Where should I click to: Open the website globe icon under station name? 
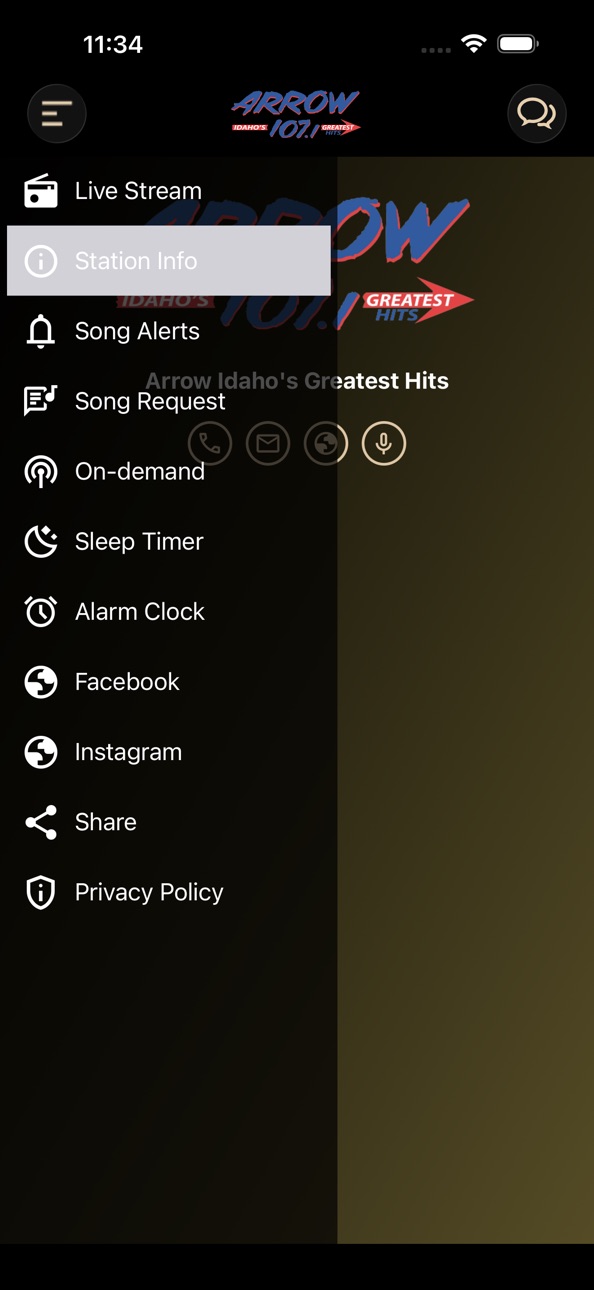pos(326,443)
